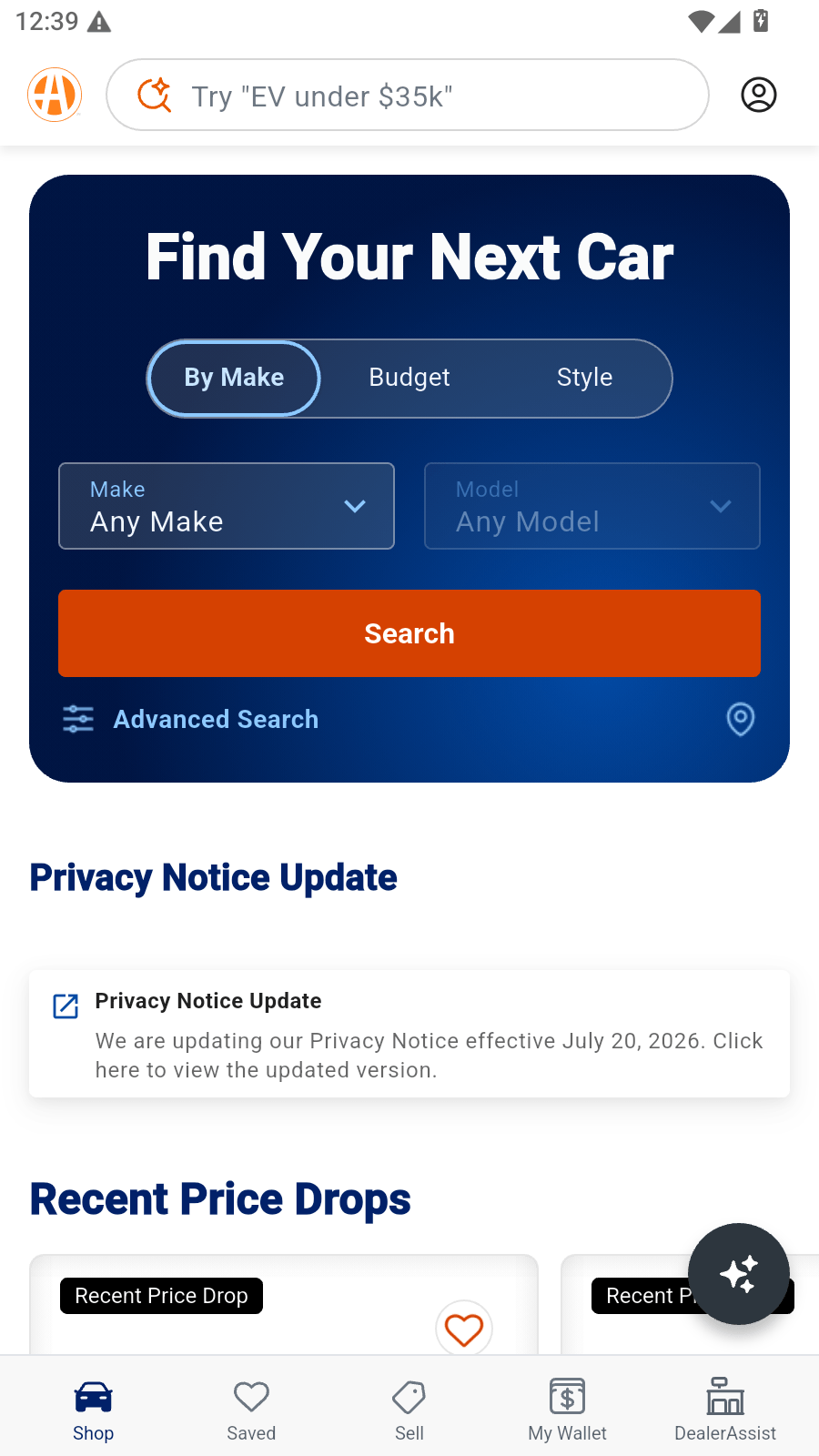
Task: Go to the Saved tab
Action: point(251,1410)
